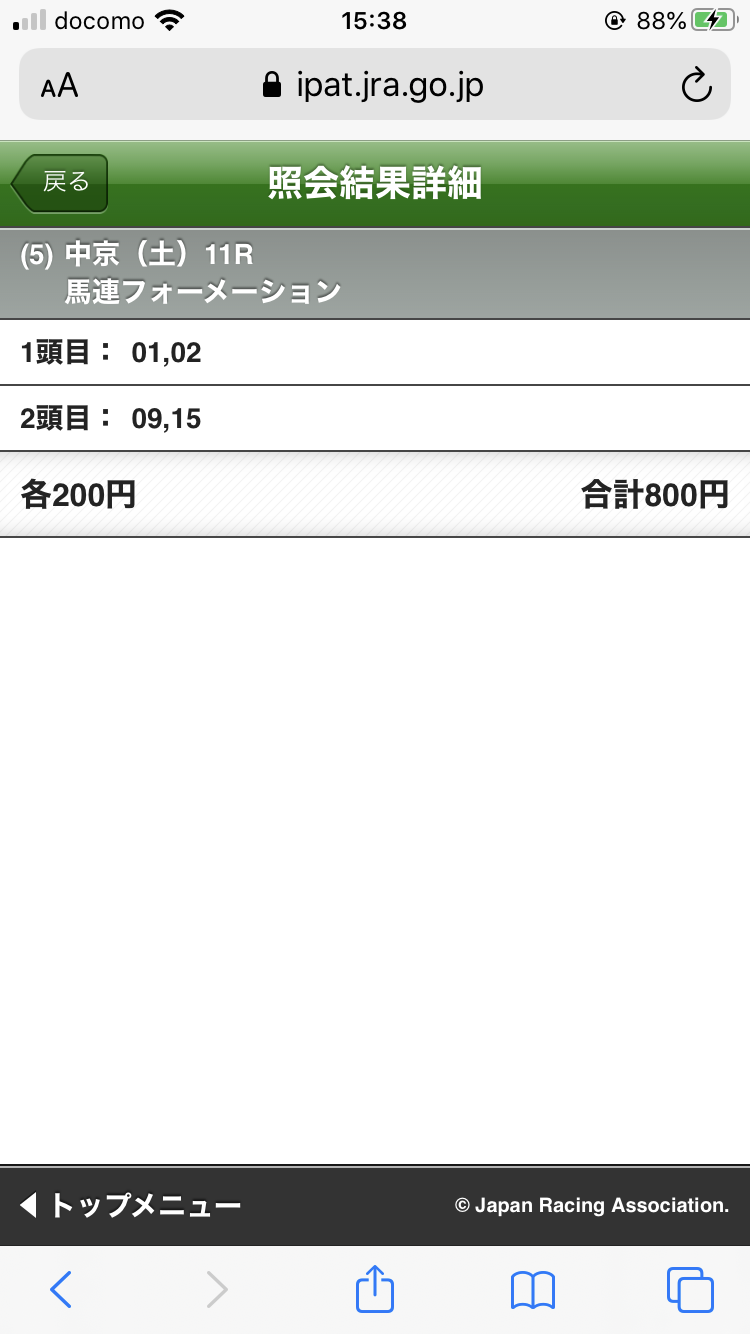Reload the page in Safari
The height and width of the screenshot is (1334, 750).
(x=696, y=86)
